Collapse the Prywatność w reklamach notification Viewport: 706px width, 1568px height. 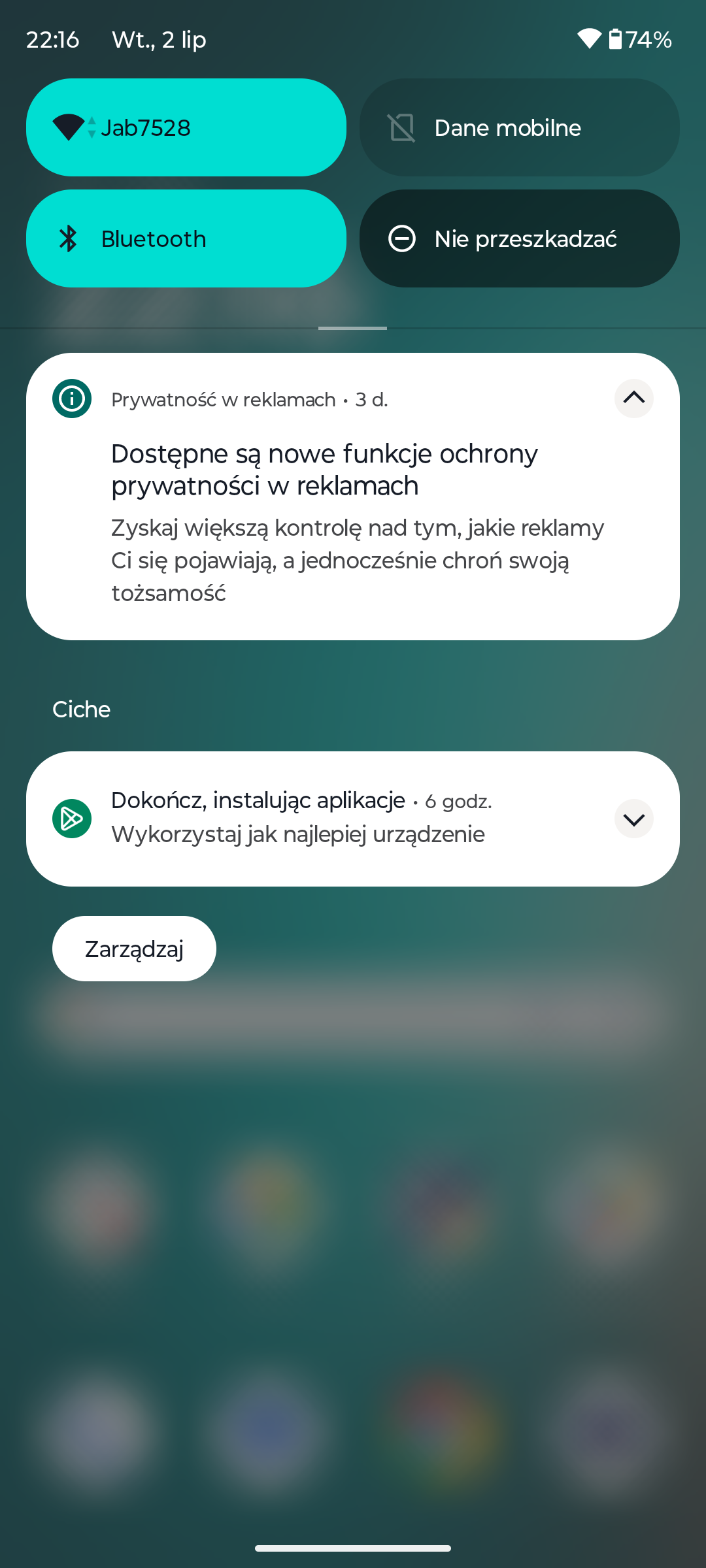(x=634, y=398)
